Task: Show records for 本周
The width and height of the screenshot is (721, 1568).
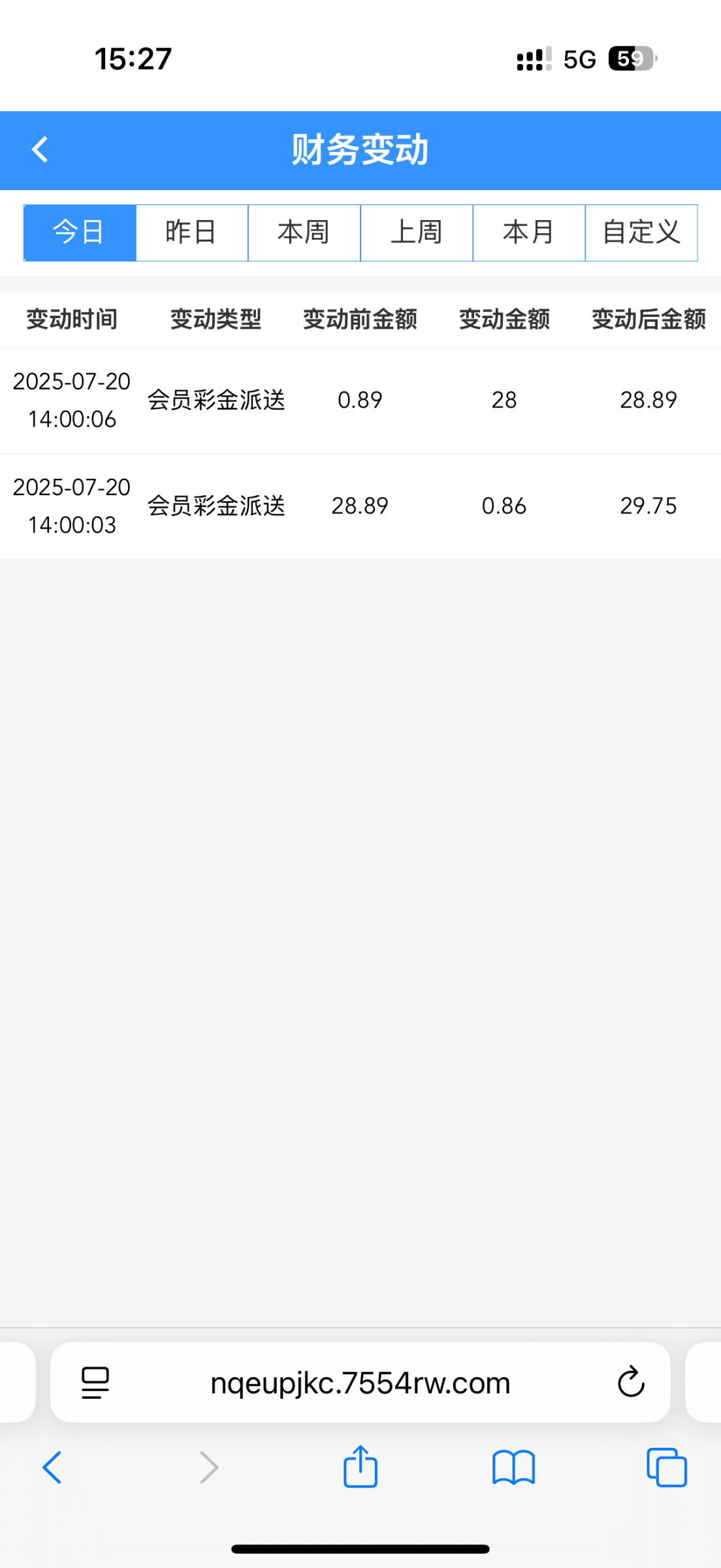Action: [x=304, y=233]
